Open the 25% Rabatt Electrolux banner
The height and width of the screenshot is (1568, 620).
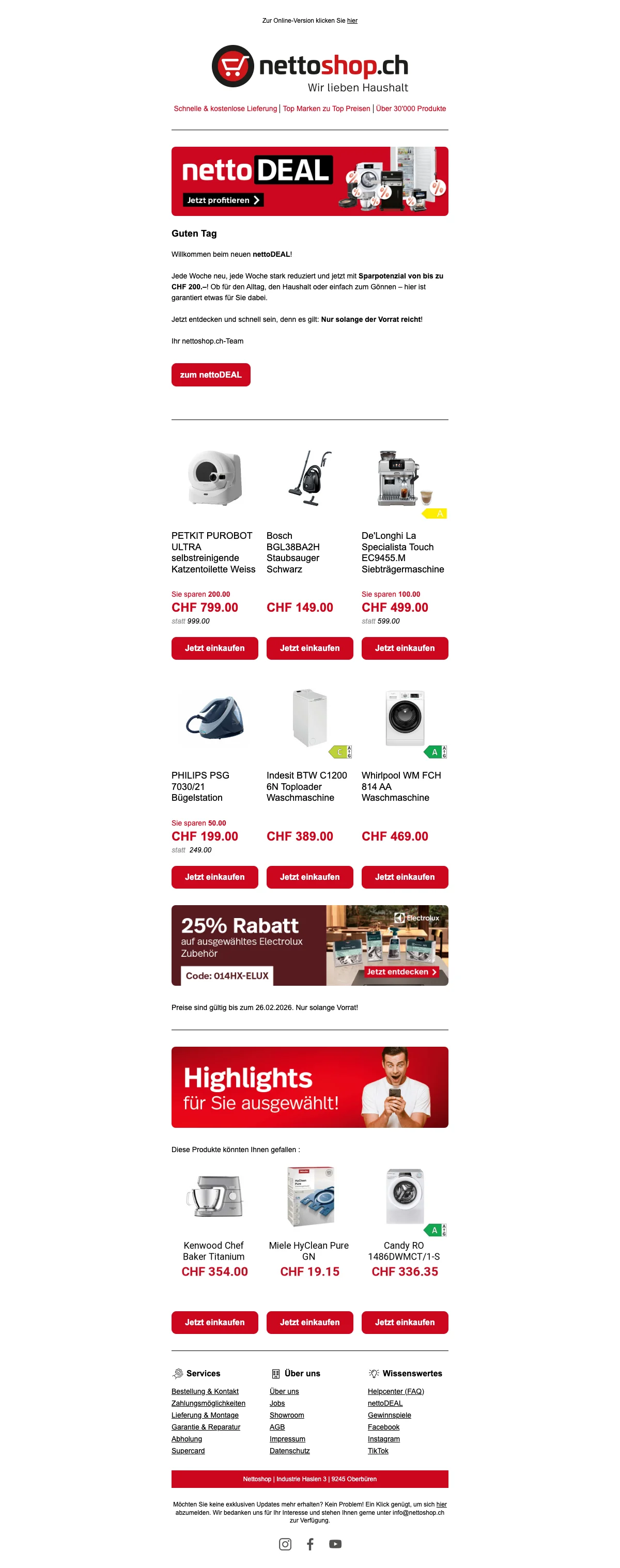pos(309,945)
